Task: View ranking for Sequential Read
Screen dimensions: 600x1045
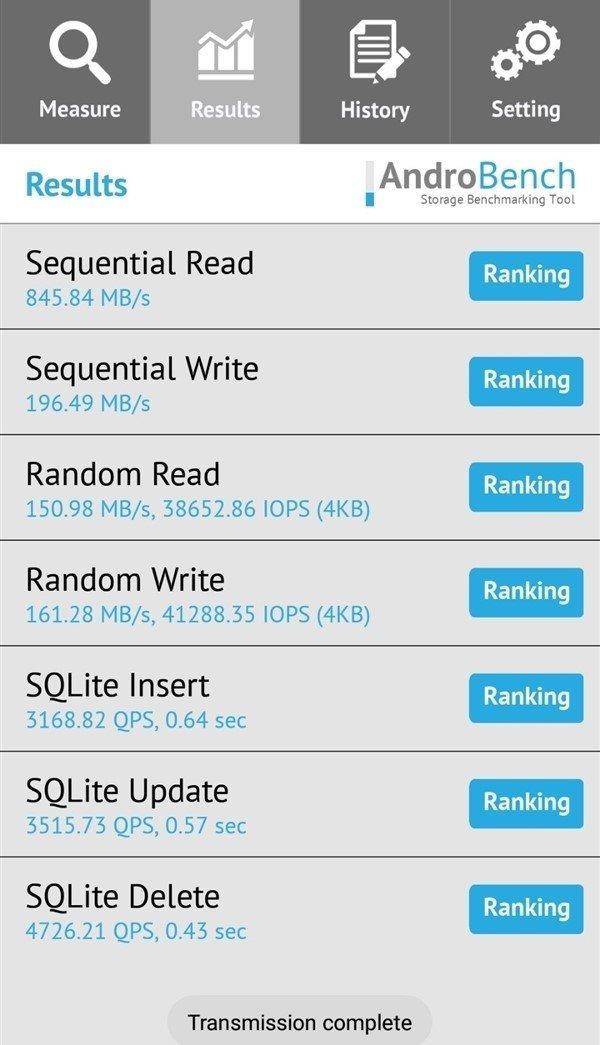Action: point(526,275)
